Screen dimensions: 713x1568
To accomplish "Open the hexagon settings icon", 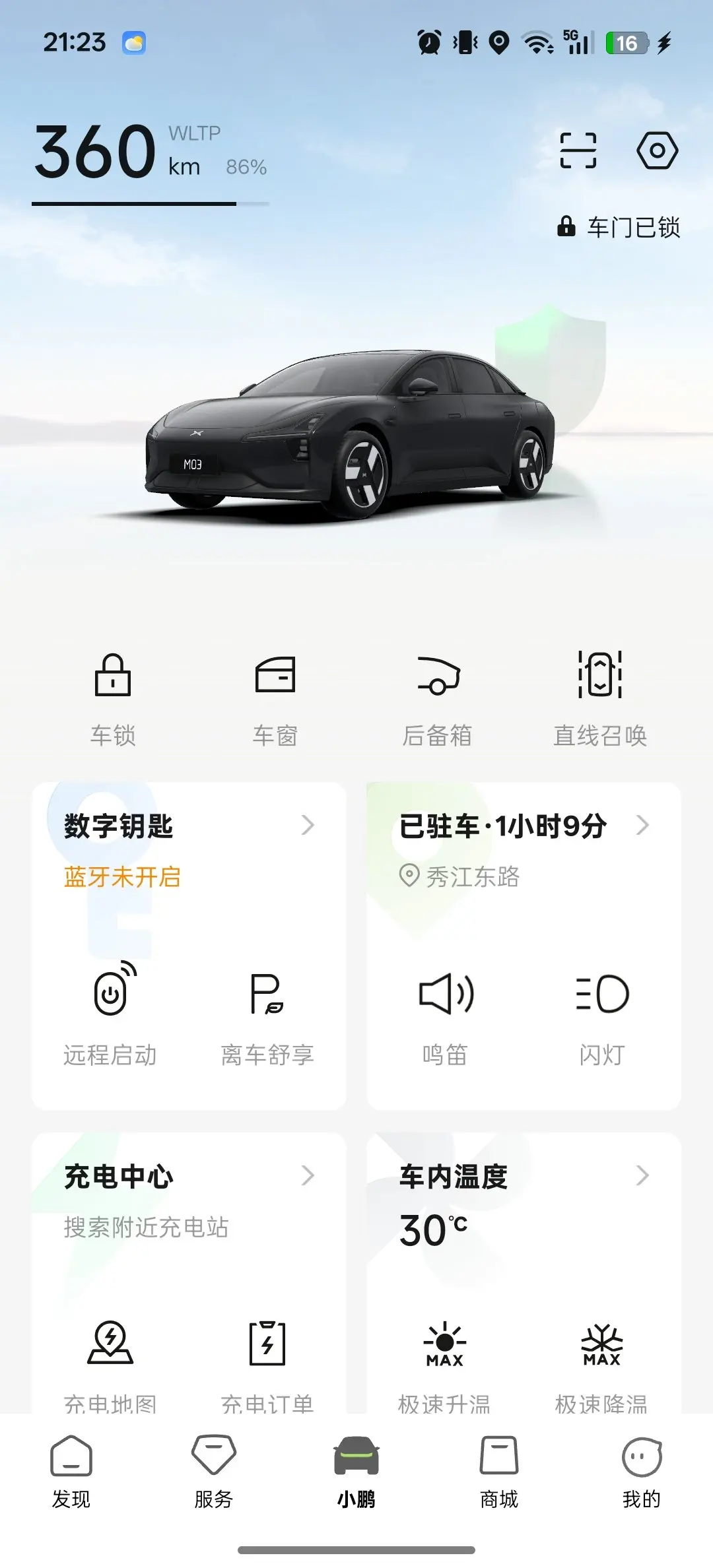I will click(657, 150).
